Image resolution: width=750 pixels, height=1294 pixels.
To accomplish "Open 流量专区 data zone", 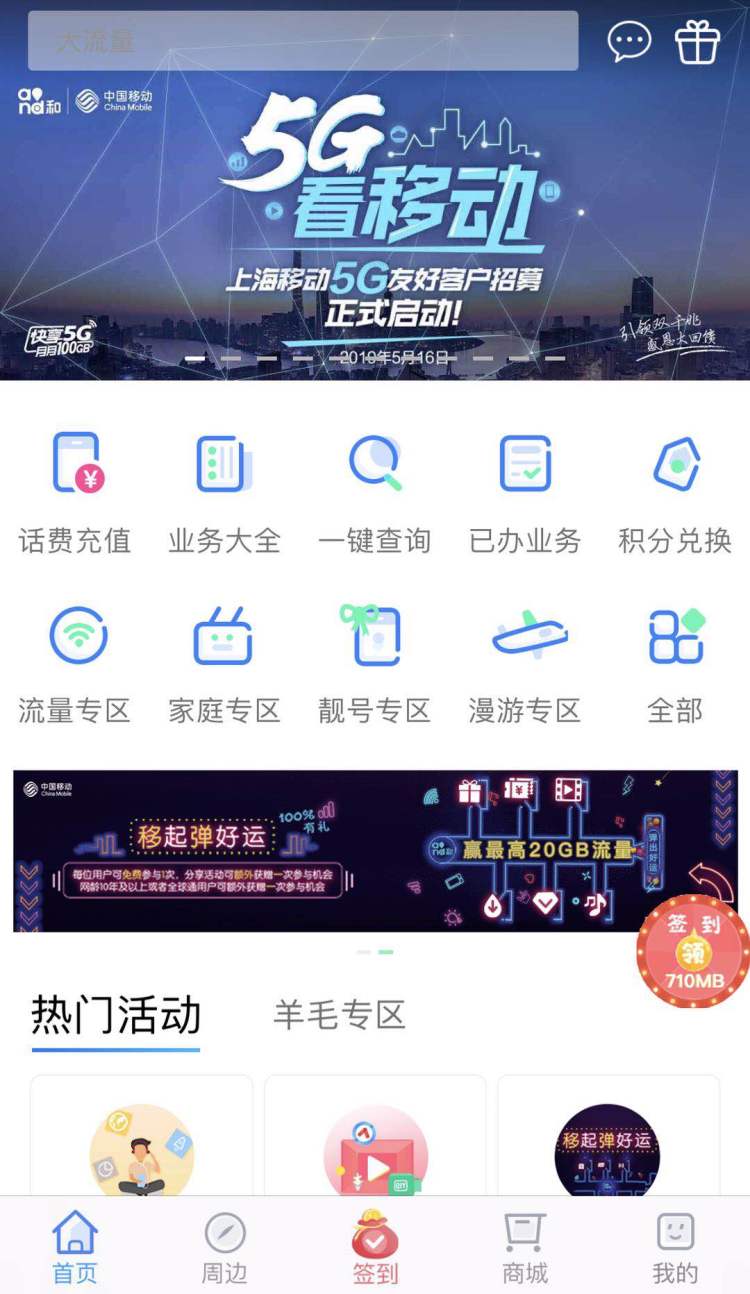I will [x=75, y=664].
